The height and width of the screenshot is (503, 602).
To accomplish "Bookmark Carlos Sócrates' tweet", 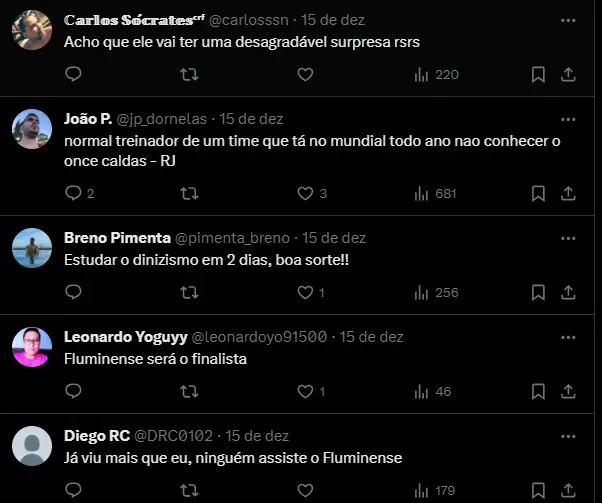I will point(538,74).
